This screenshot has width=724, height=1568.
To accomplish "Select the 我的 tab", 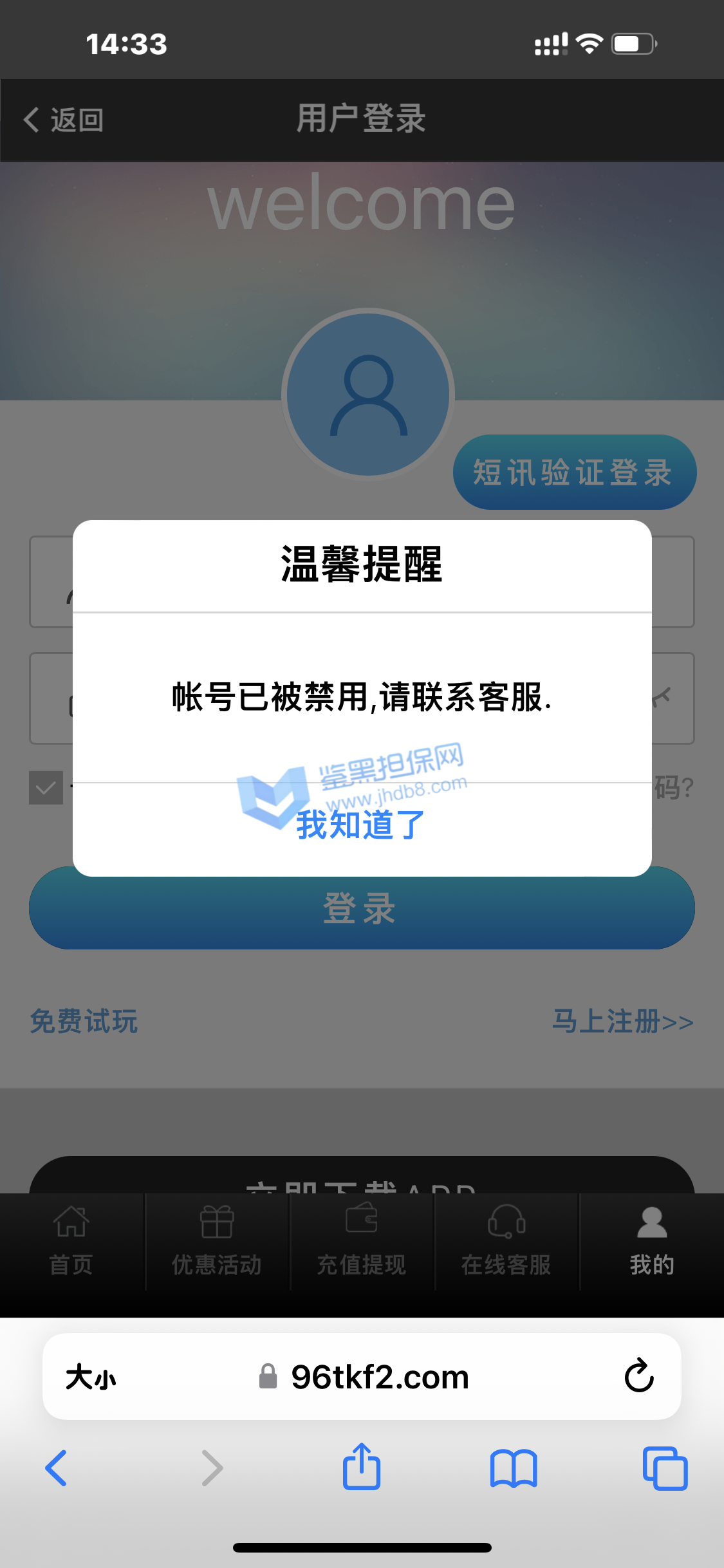I will click(x=652, y=1242).
